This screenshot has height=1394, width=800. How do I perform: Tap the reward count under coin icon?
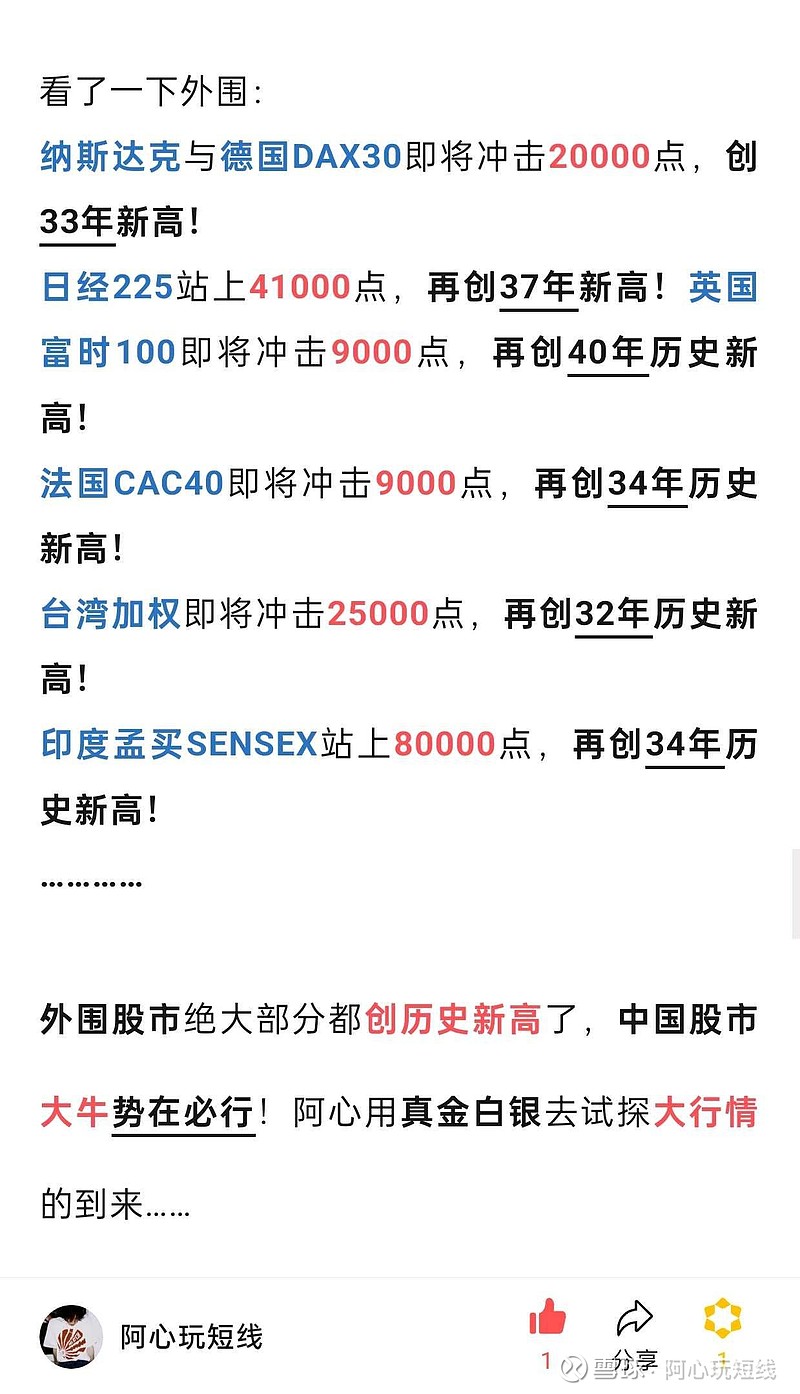coord(722,1358)
